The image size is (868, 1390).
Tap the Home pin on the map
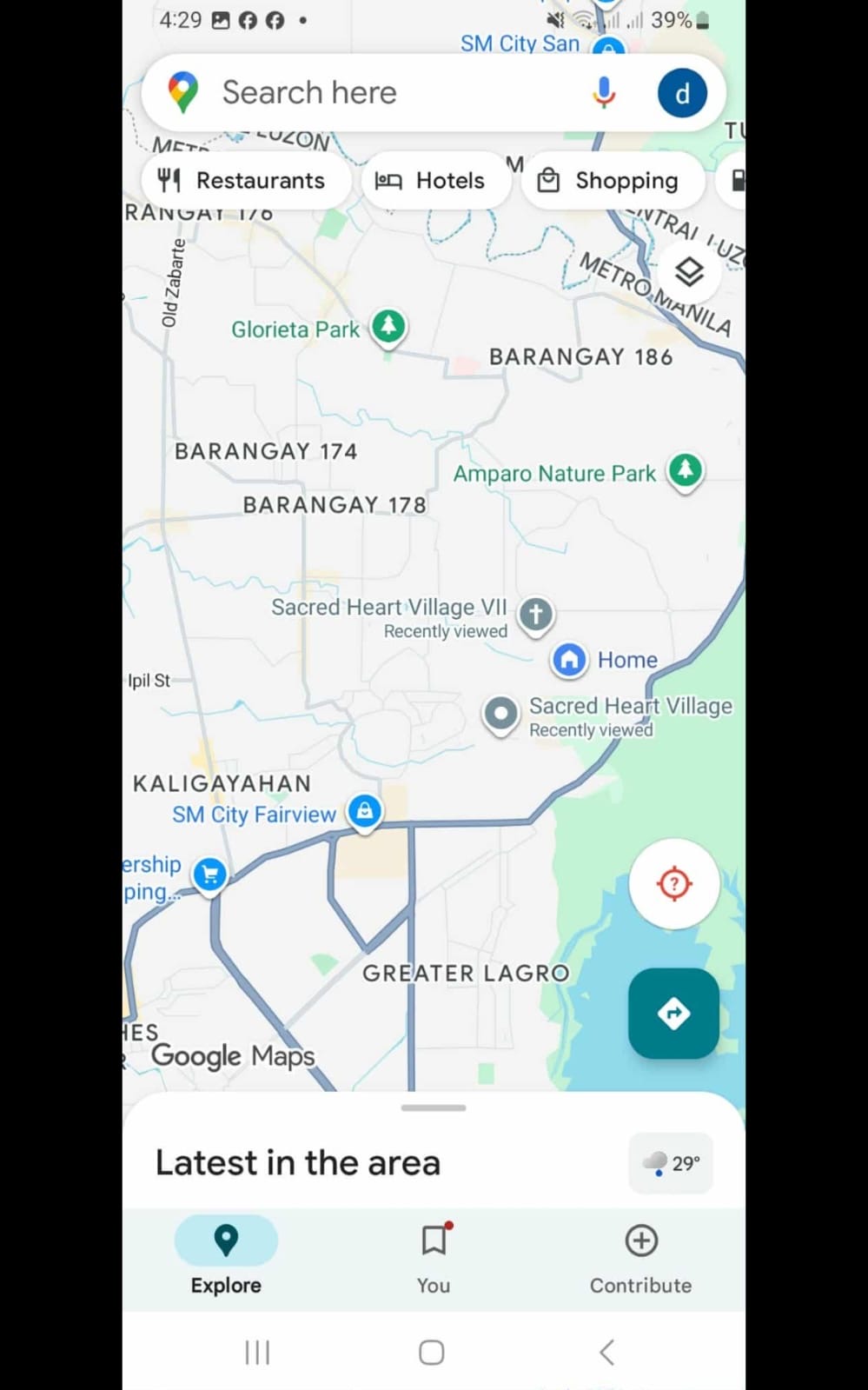coord(569,660)
